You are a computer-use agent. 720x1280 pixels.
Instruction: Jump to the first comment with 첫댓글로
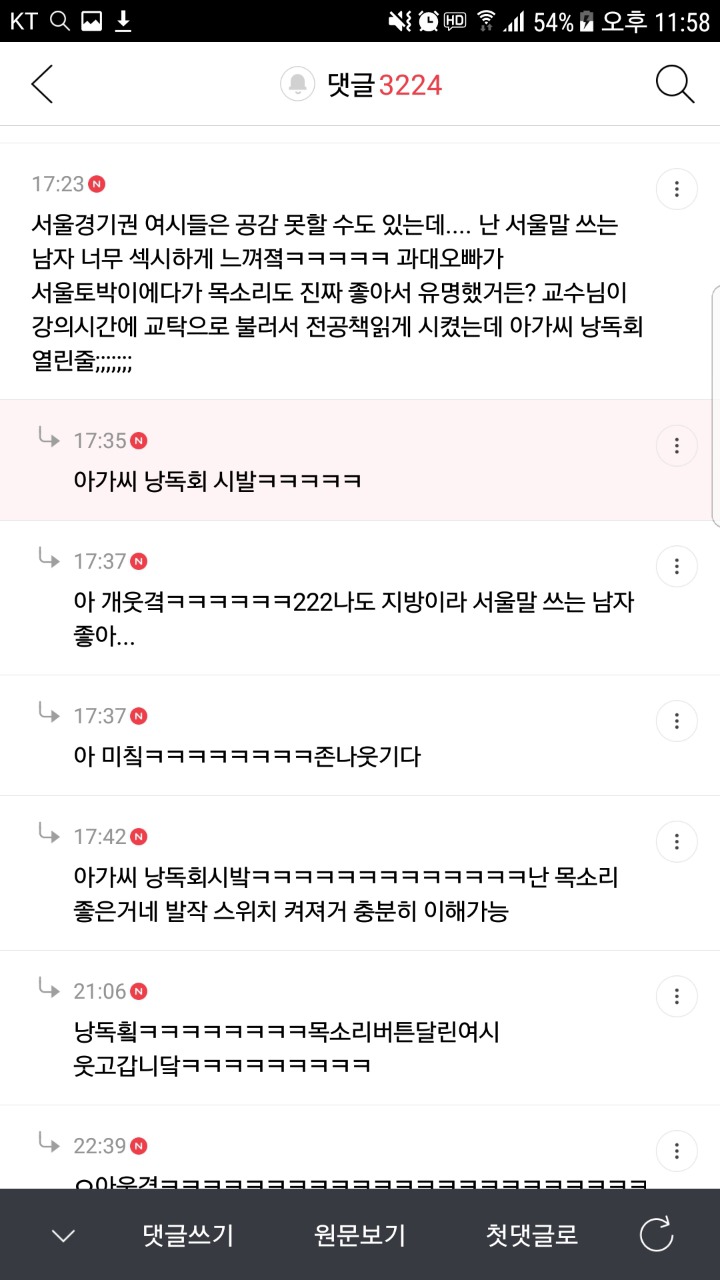click(532, 1235)
